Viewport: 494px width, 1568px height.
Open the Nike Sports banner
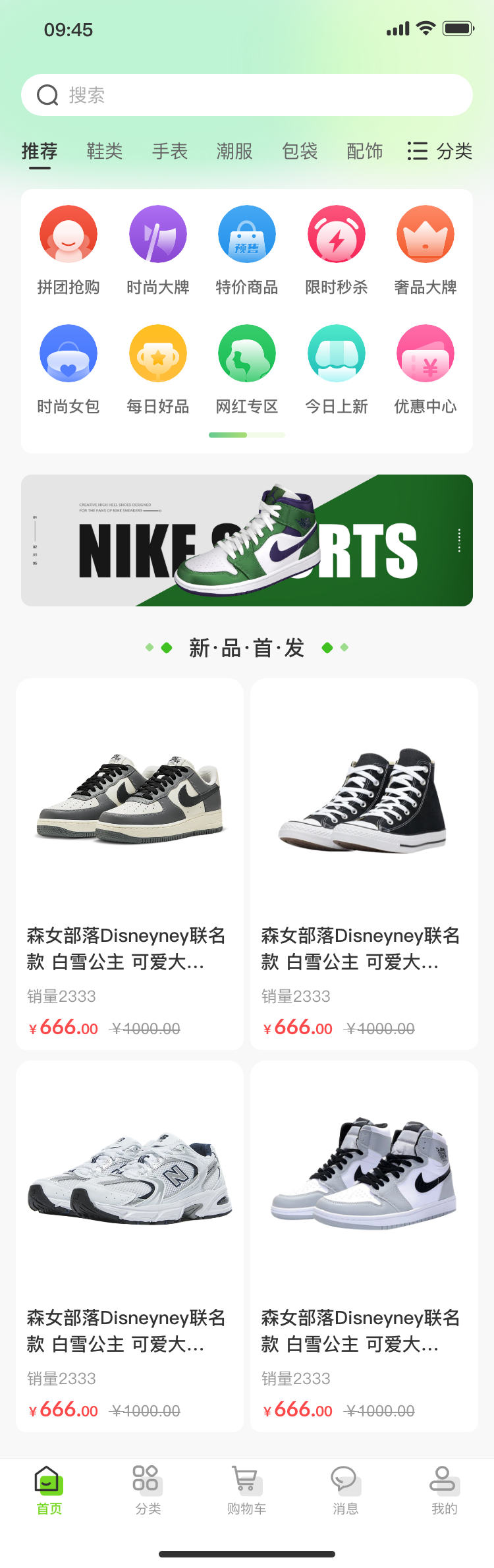[247, 540]
